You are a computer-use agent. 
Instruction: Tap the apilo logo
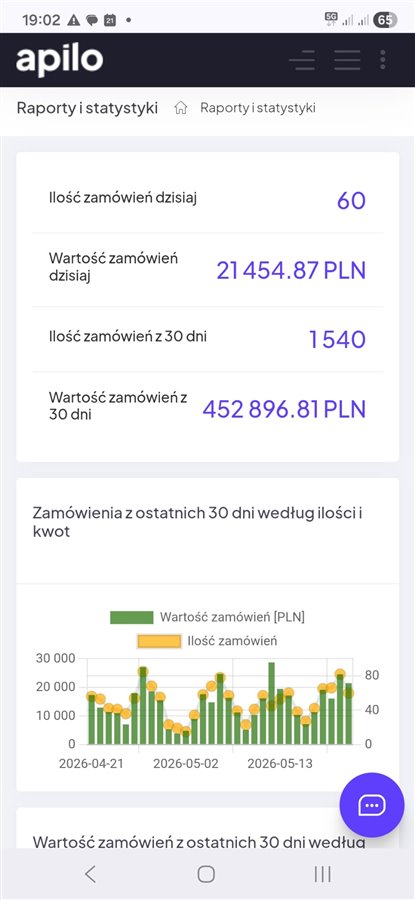coord(59,60)
